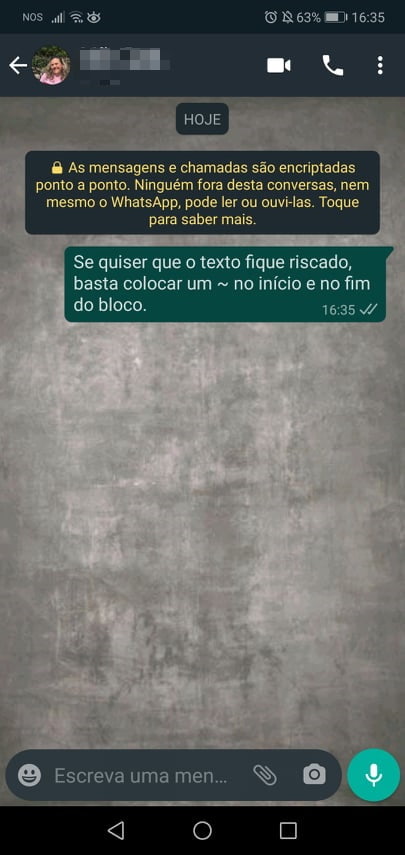Open the contact's profile photo
Viewport: 405px width, 855px height.
(51, 65)
